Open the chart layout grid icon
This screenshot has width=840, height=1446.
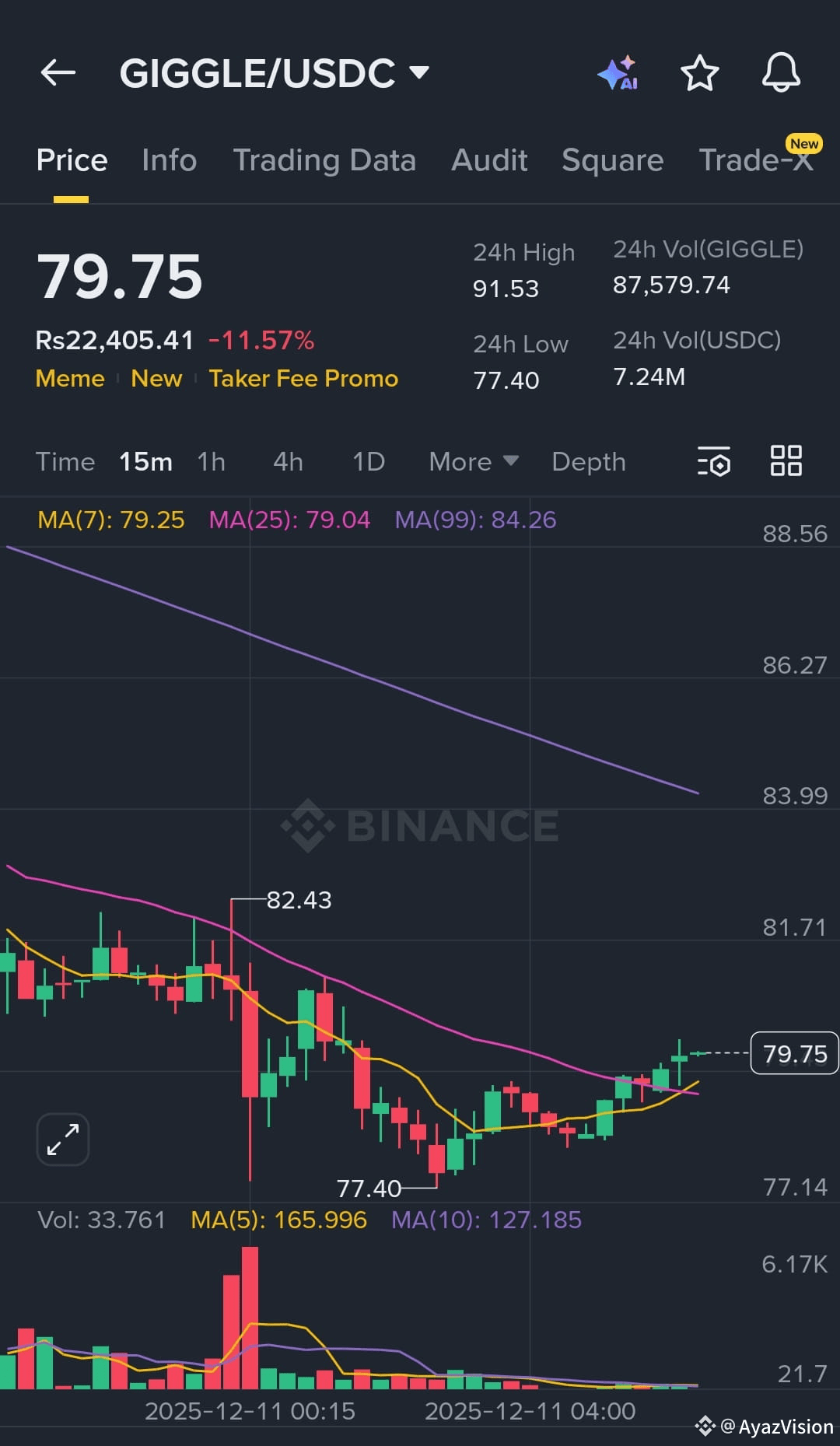(786, 460)
